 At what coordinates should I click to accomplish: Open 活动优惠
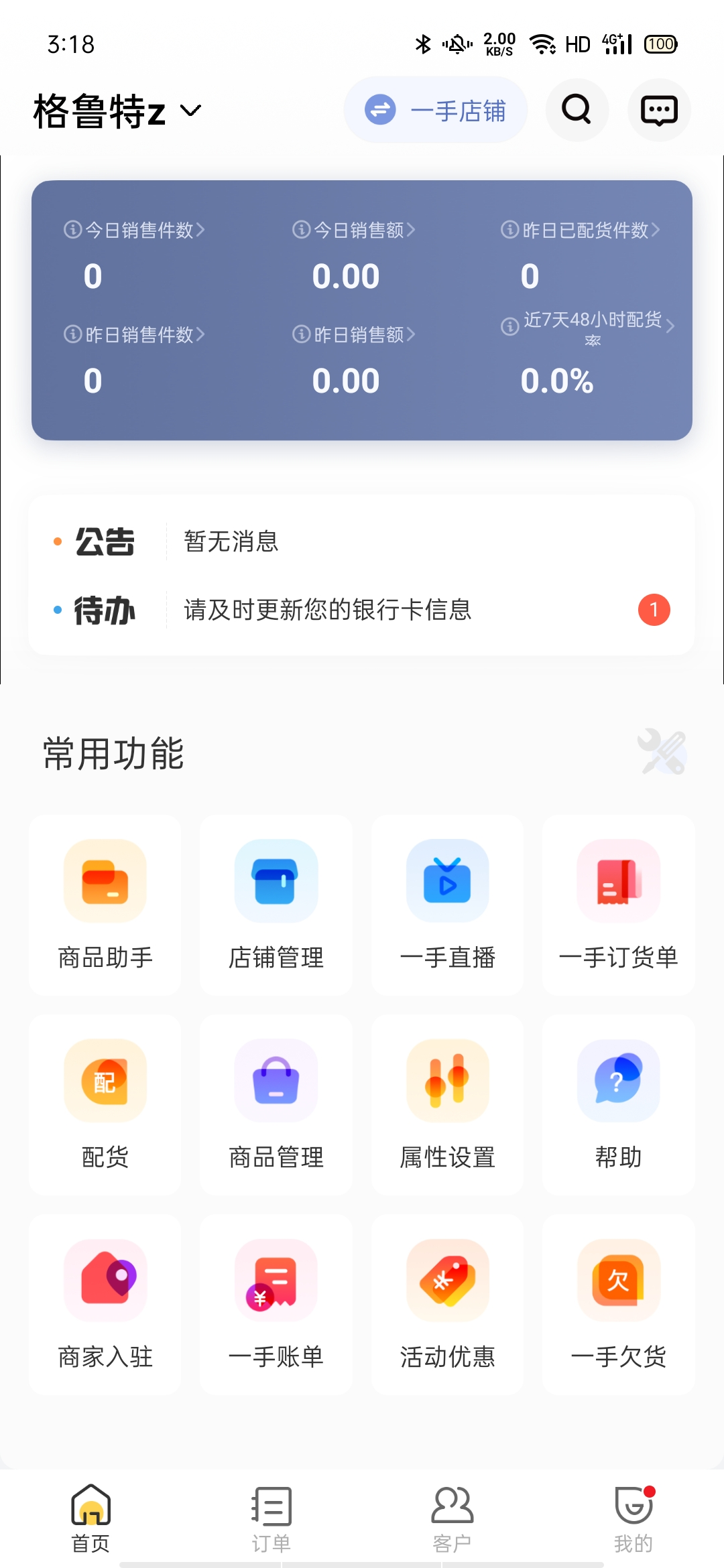[x=448, y=1305]
